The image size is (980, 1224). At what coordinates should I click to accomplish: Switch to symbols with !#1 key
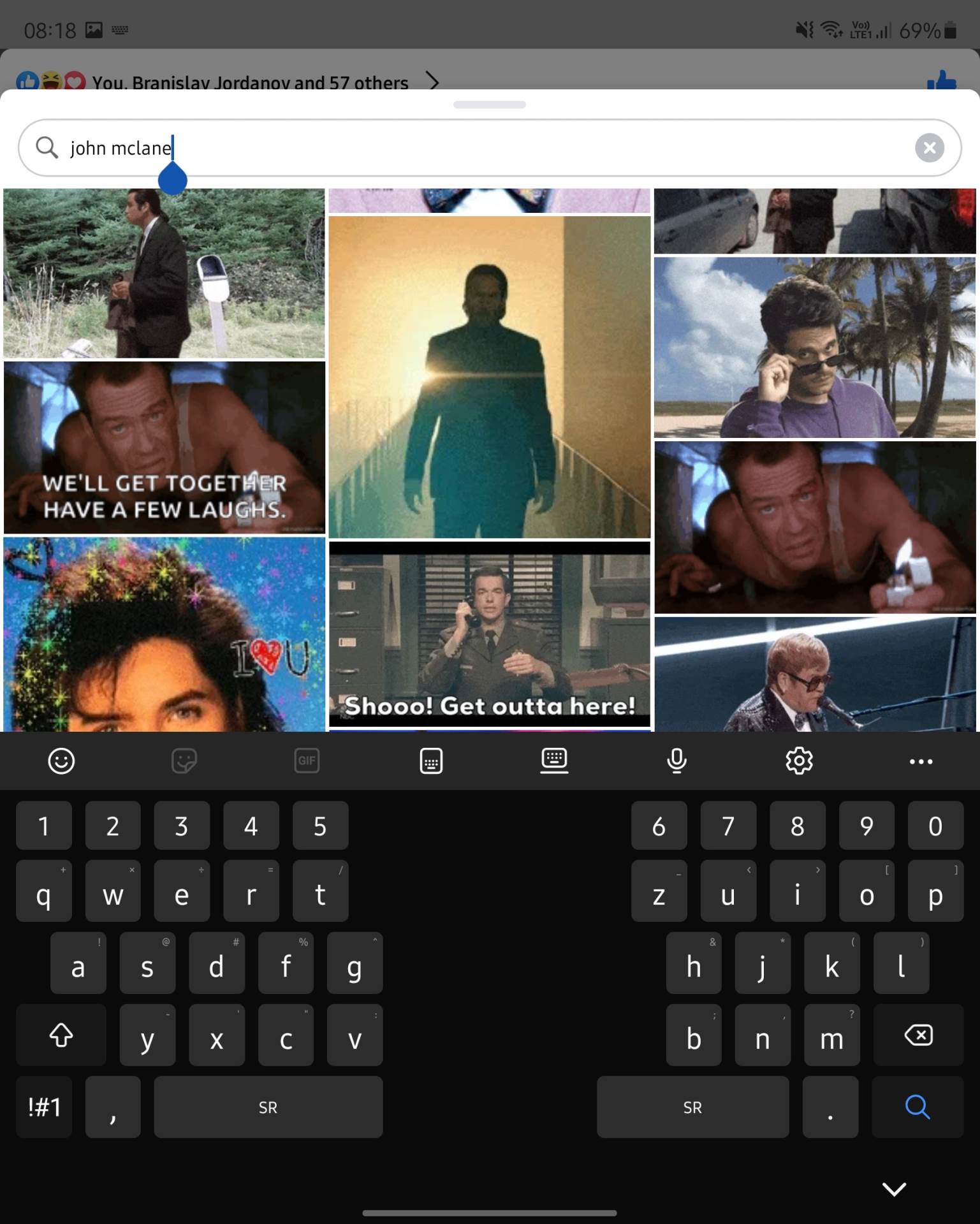pos(43,1107)
